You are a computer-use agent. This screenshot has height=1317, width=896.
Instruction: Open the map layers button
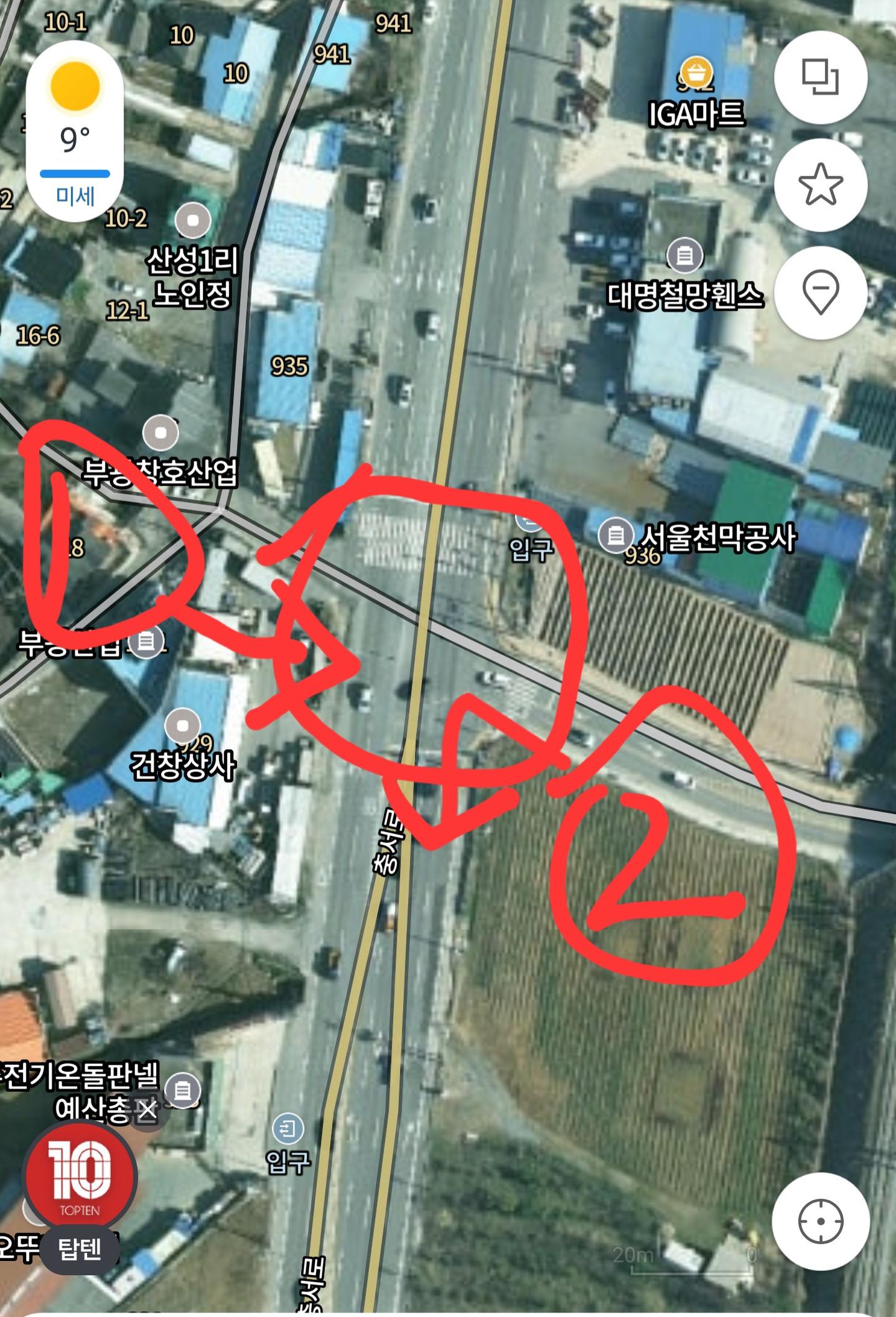(x=820, y=77)
